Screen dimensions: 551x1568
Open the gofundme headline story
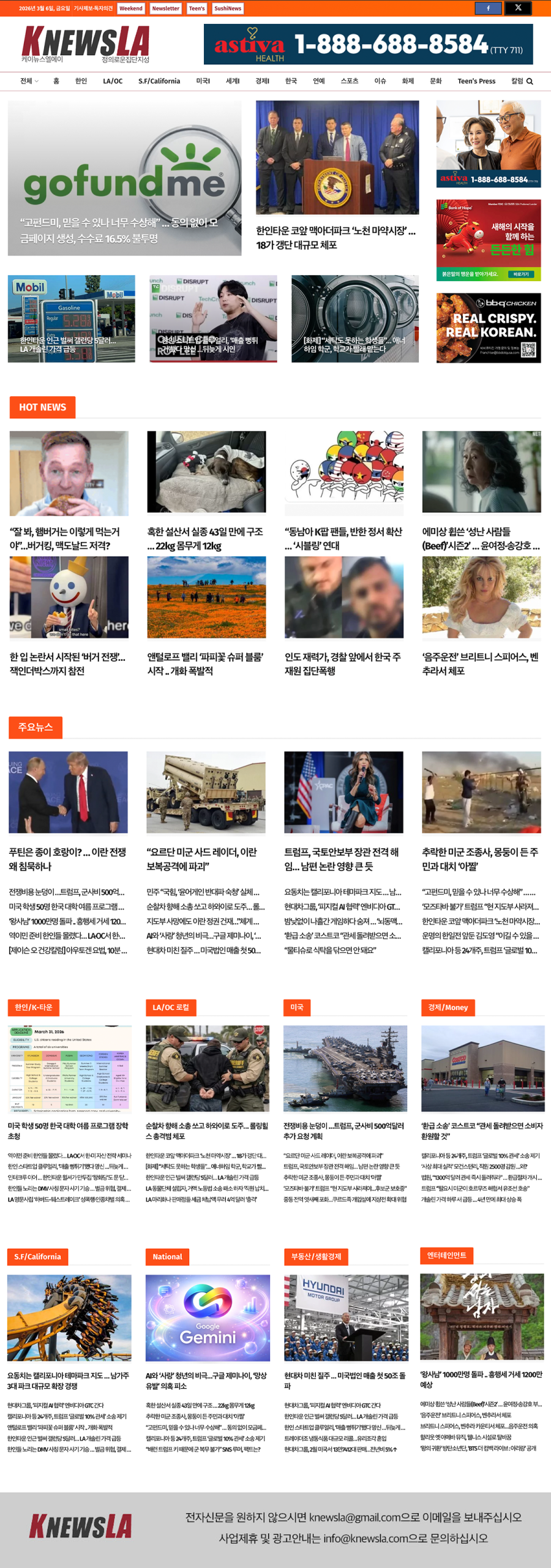coord(124,178)
